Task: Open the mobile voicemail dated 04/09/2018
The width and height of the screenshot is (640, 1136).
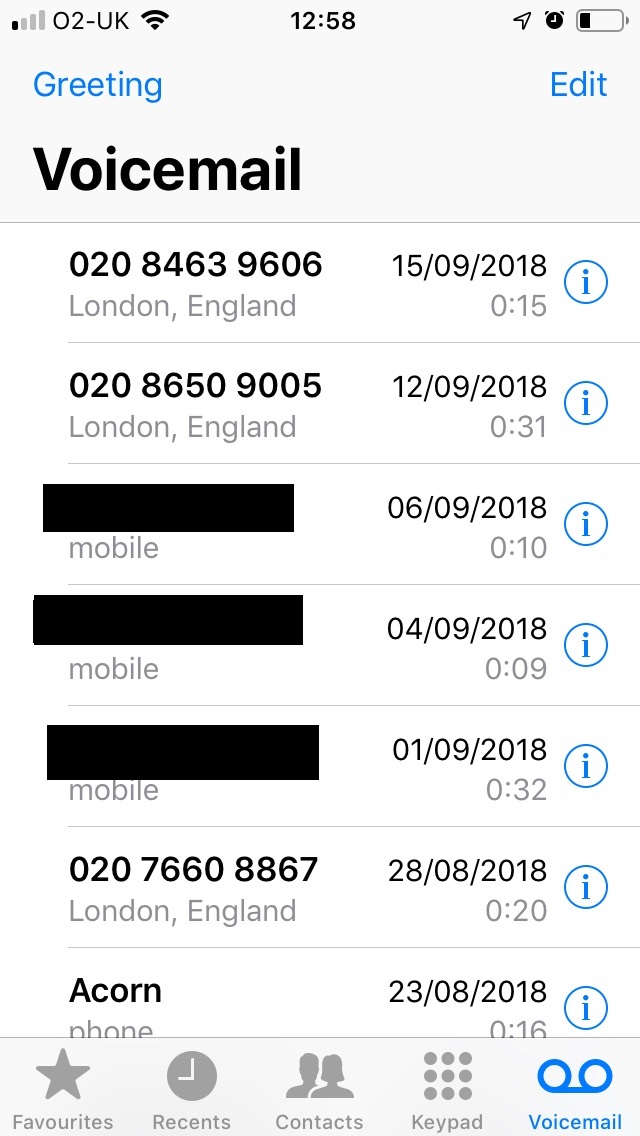Action: coord(300,646)
